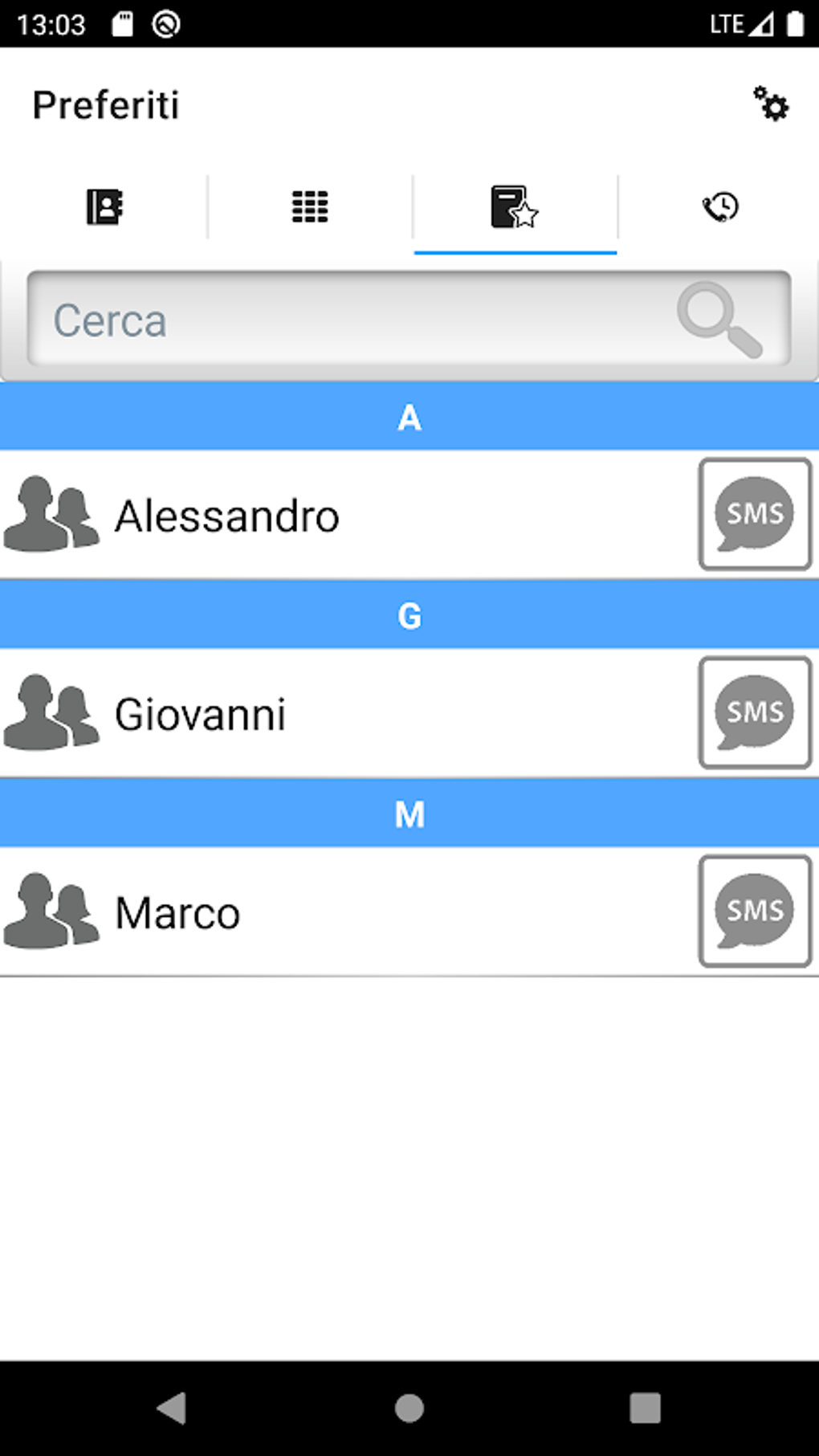Image resolution: width=819 pixels, height=1456 pixels.
Task: Tap Alessandro's group contact avatar icon
Action: (x=51, y=515)
